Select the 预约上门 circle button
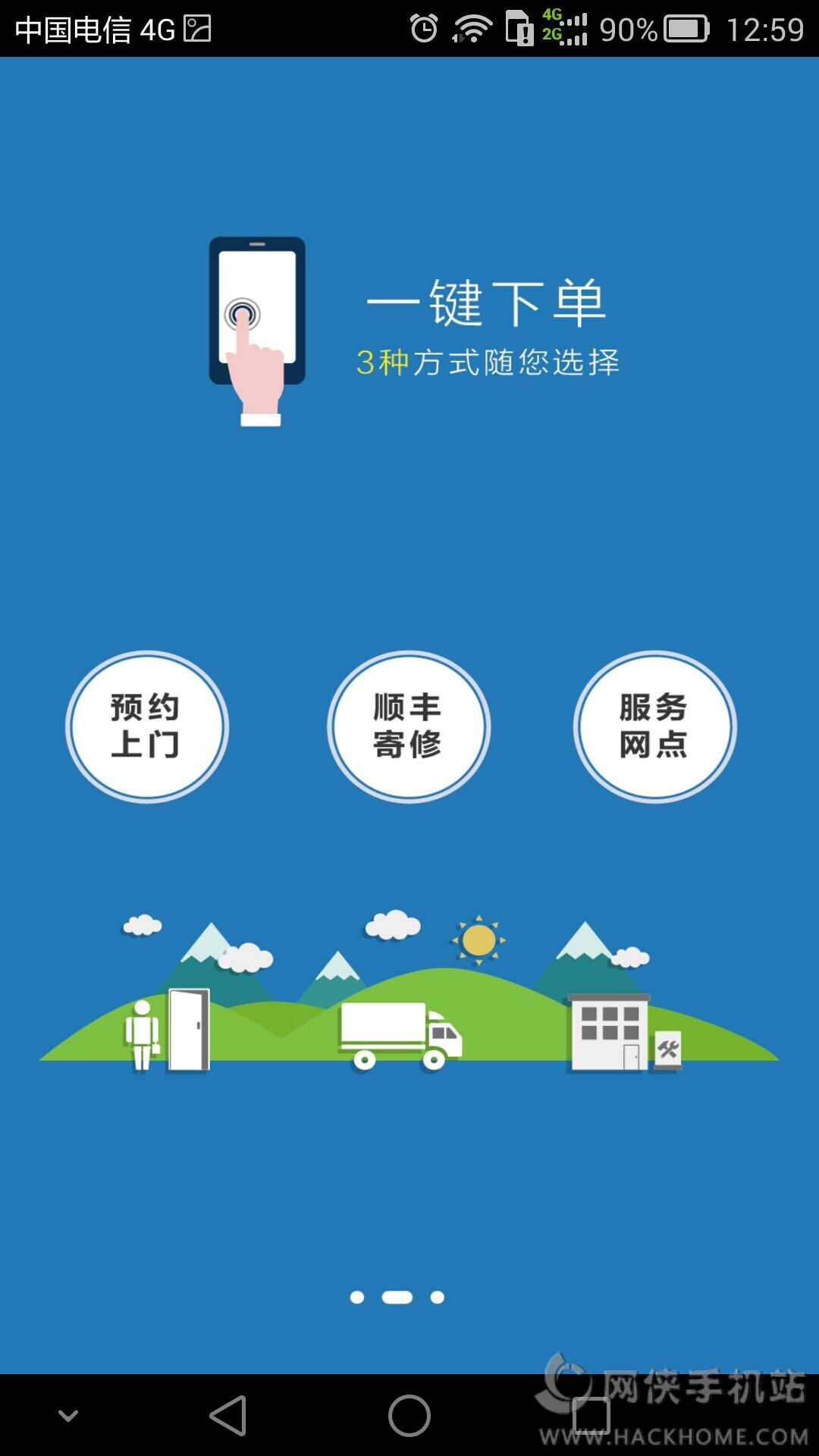The image size is (819, 1456). click(147, 726)
